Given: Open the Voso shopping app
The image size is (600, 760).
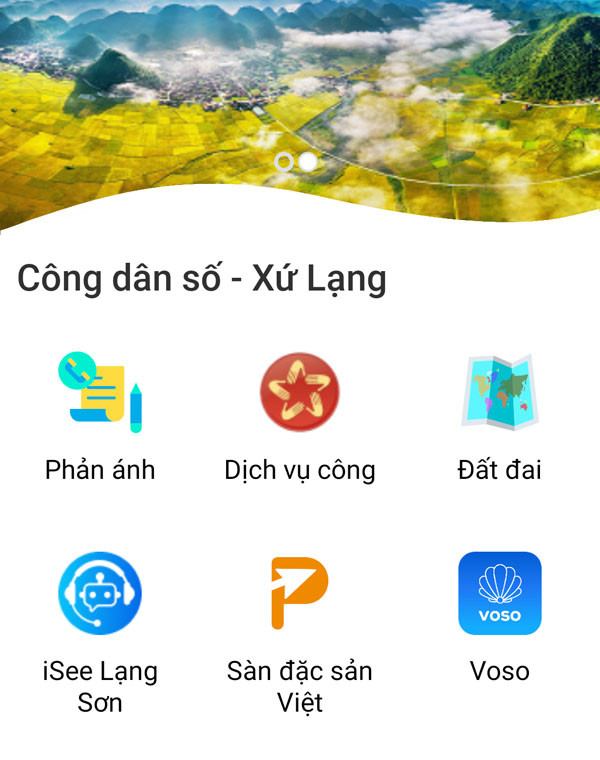Looking at the screenshot, I should click(x=499, y=593).
